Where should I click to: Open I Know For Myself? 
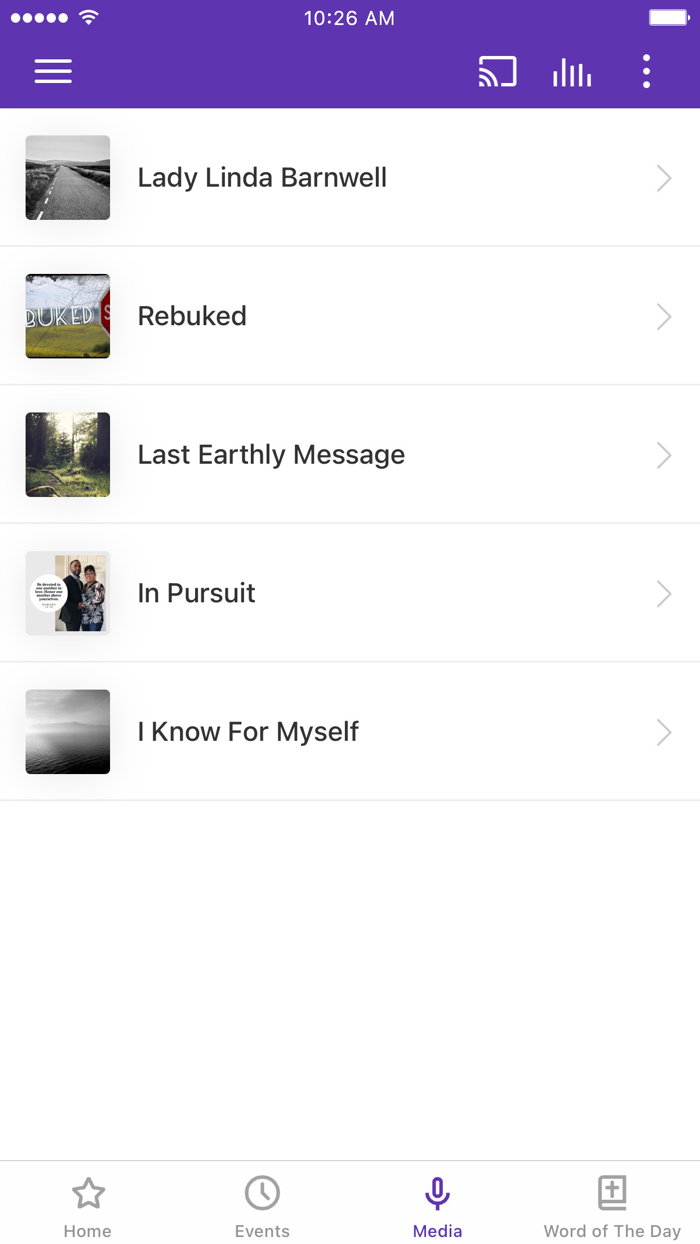pyautogui.click(x=350, y=732)
